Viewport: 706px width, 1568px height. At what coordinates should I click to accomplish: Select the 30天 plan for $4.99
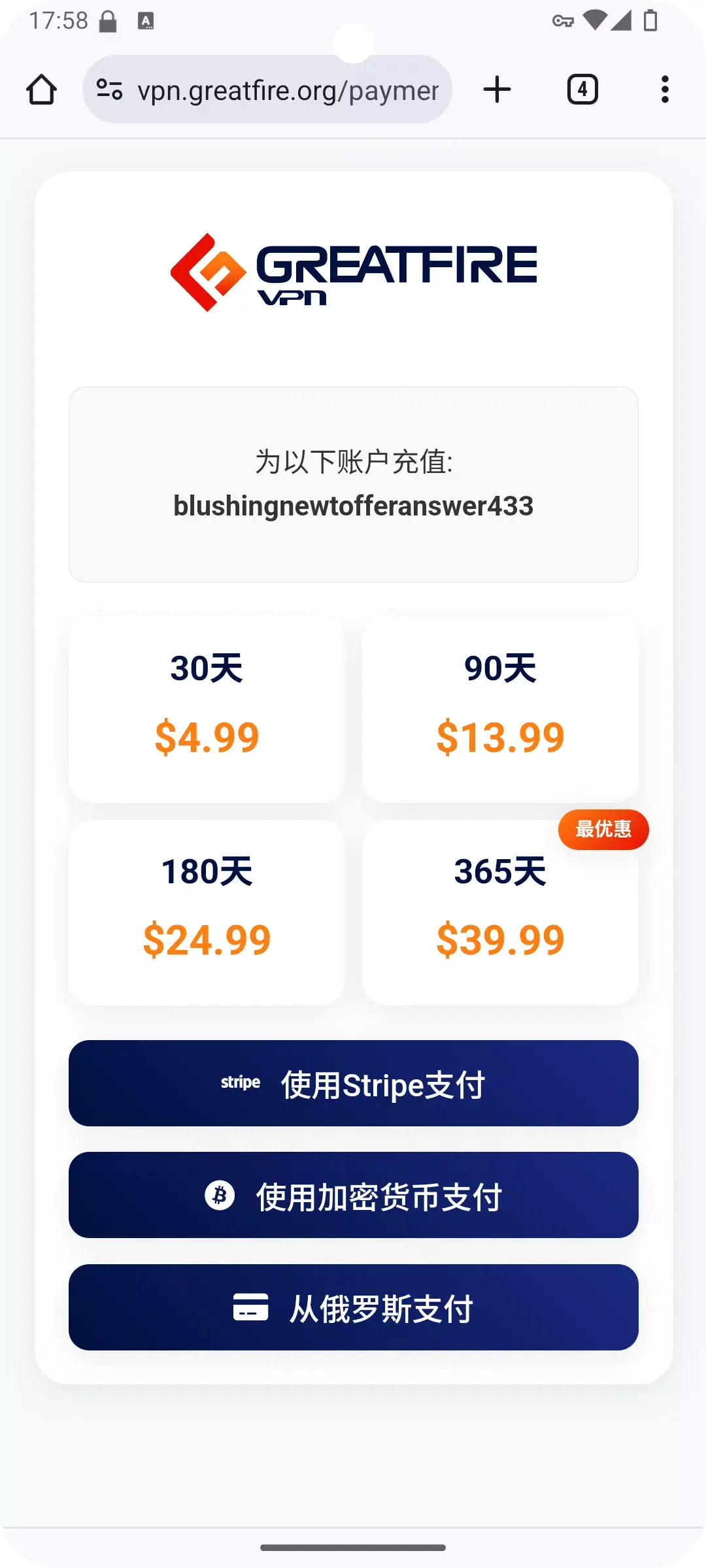207,710
